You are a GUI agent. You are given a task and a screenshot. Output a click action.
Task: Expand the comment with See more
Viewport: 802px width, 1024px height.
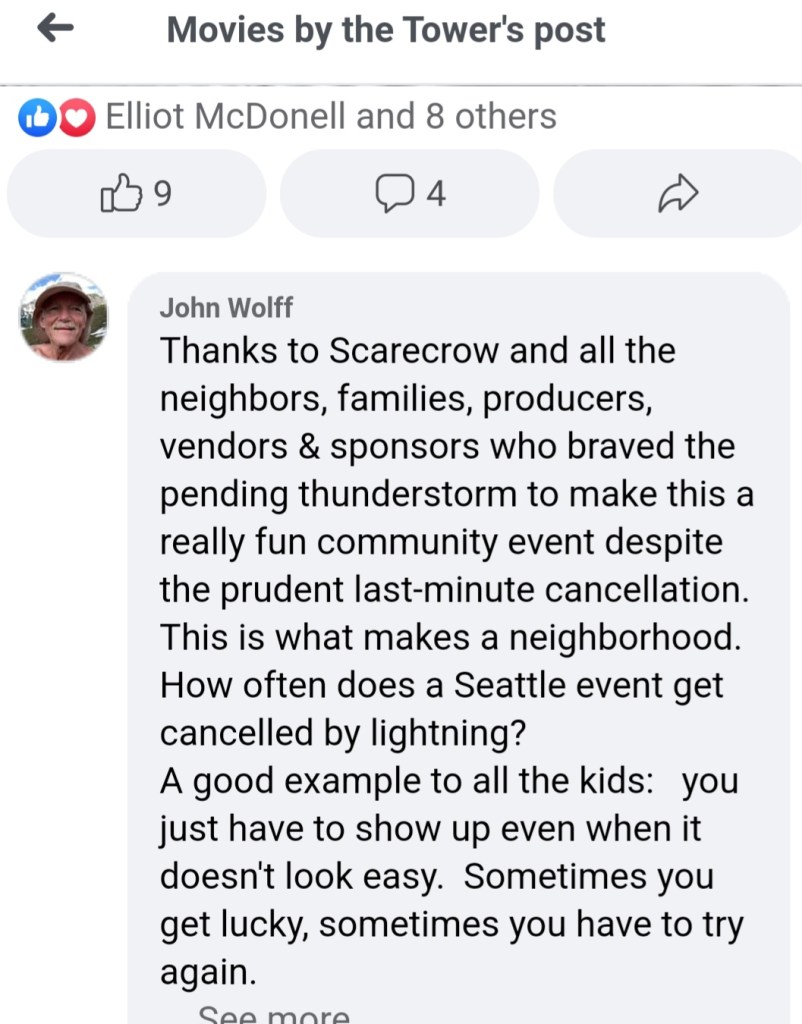[274, 1014]
